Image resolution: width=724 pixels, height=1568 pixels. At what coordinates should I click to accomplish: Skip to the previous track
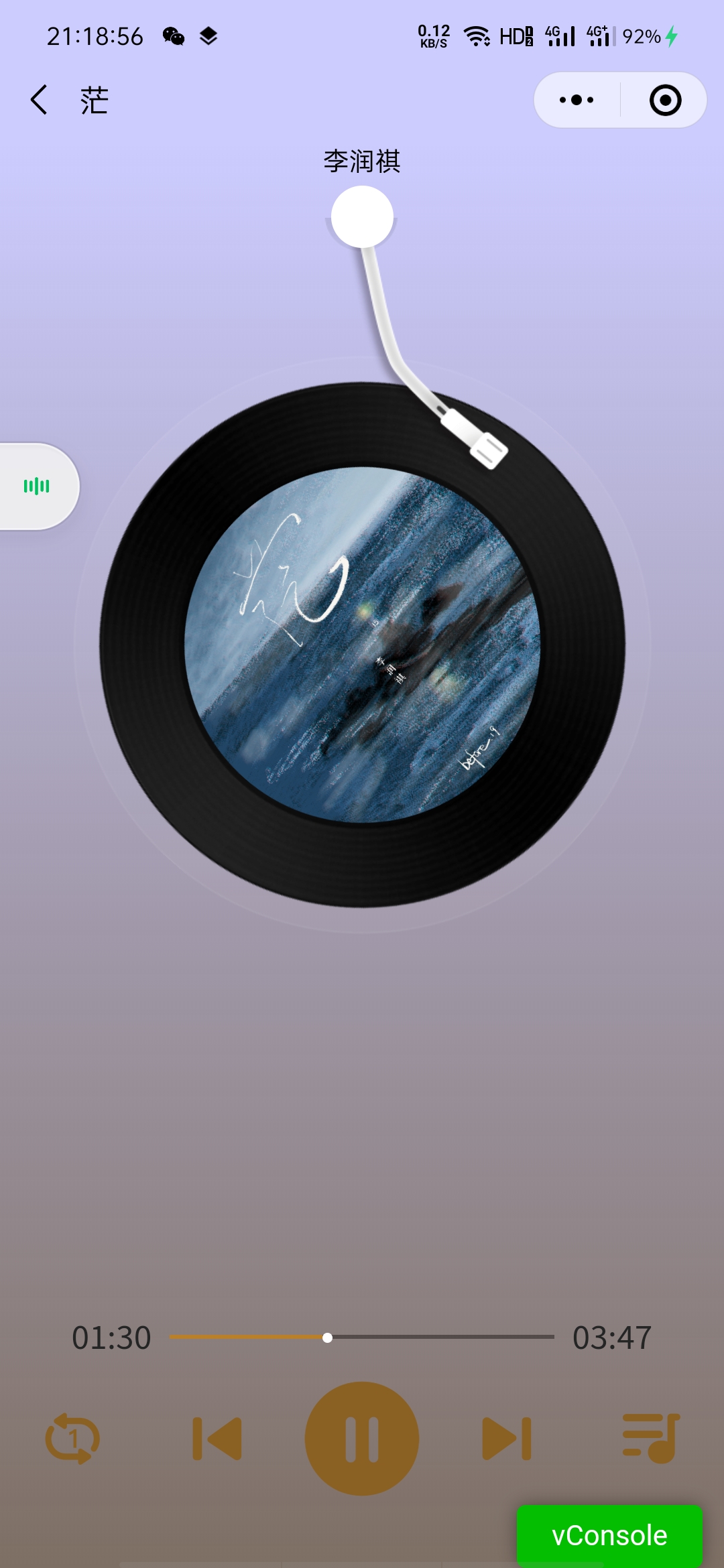point(217,1438)
